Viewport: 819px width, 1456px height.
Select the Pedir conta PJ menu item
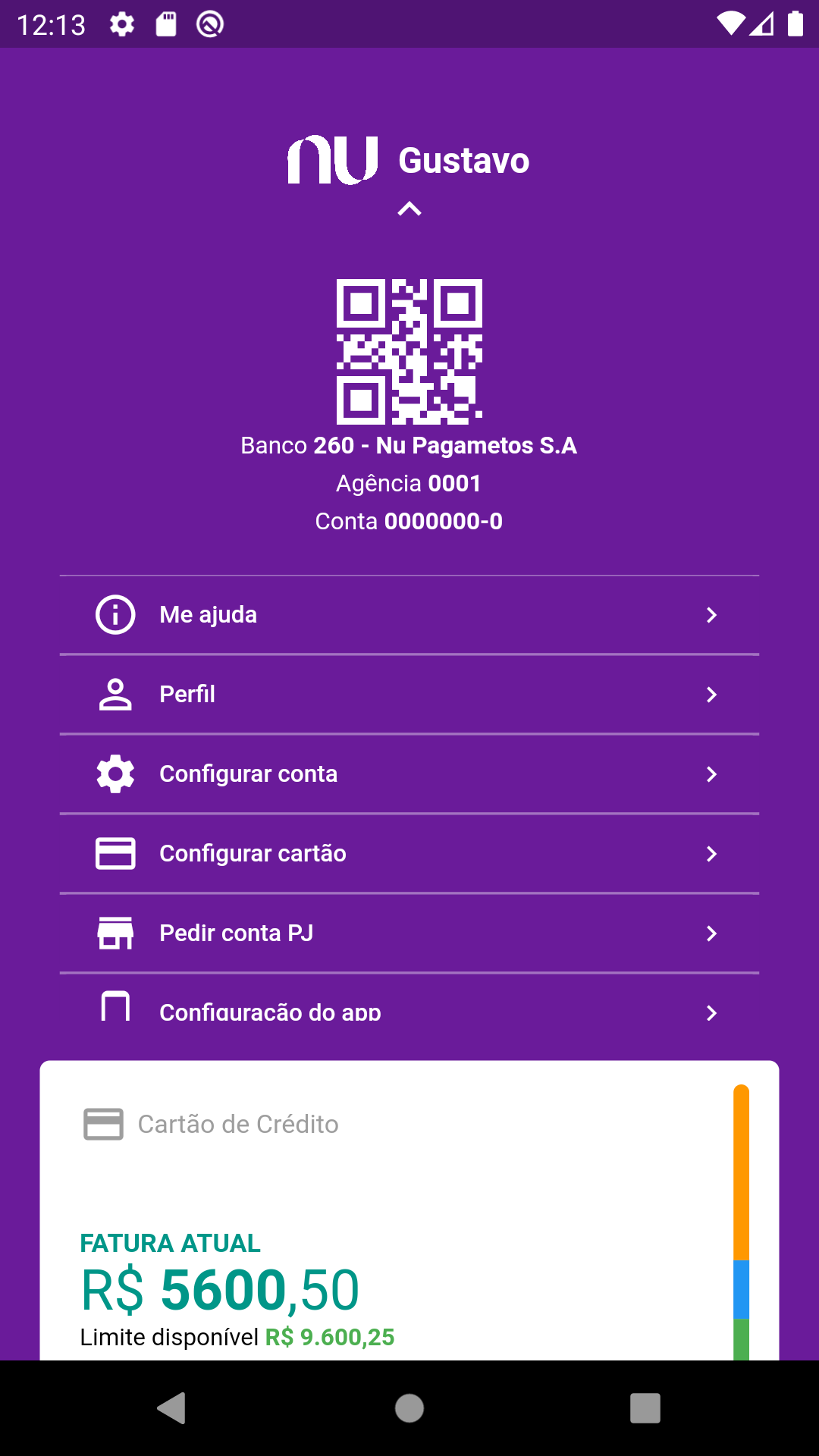point(236,933)
